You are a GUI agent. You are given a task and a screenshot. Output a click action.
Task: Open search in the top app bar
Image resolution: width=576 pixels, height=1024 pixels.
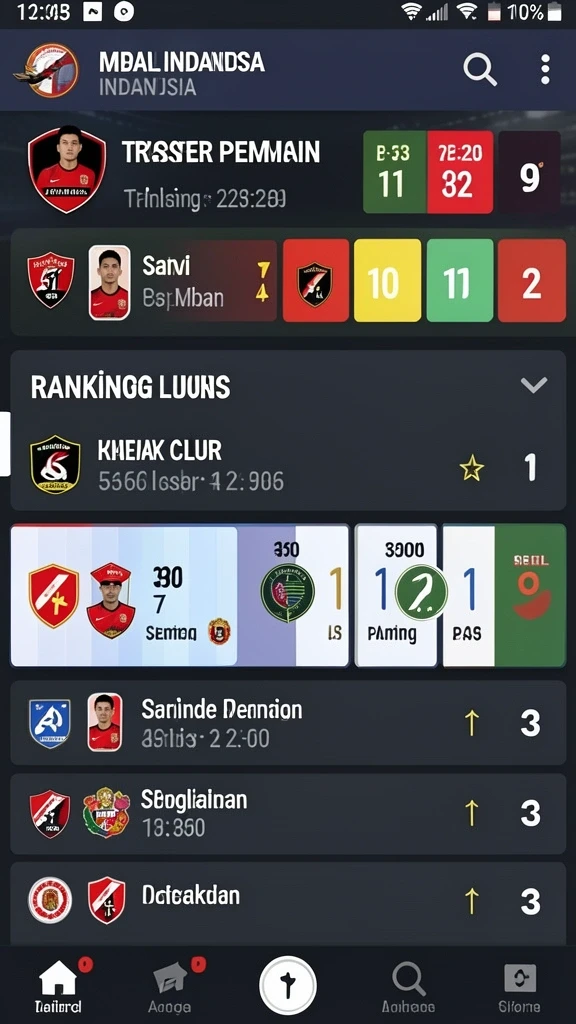click(480, 69)
